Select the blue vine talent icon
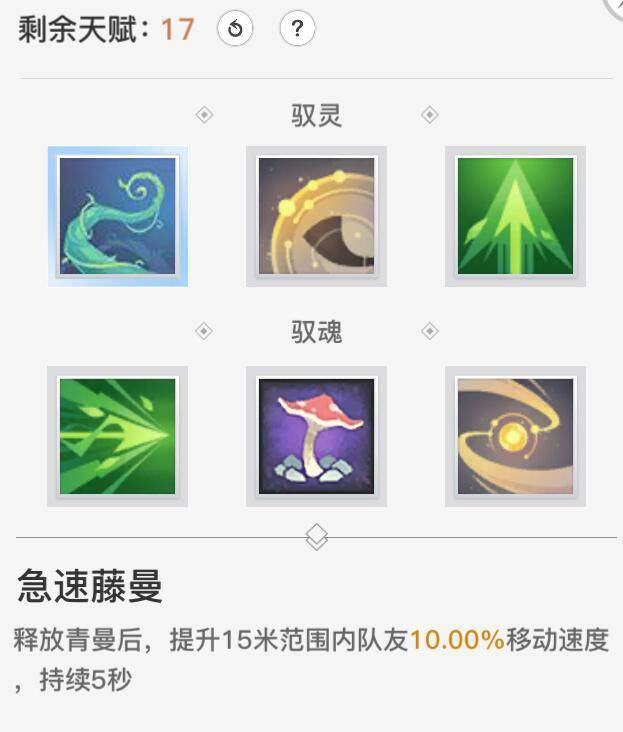The height and width of the screenshot is (732, 623). tap(118, 216)
